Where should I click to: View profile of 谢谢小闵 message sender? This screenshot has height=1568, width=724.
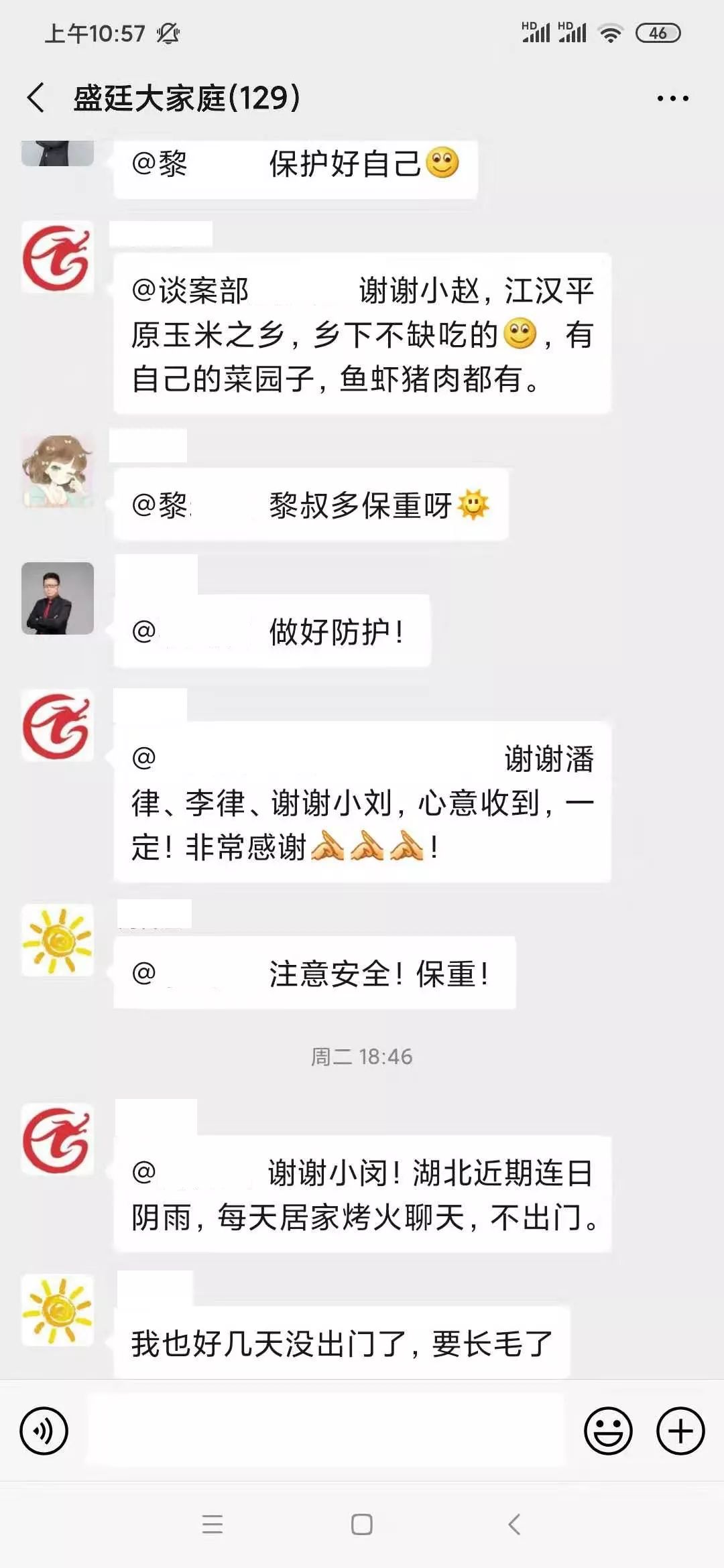click(58, 1139)
